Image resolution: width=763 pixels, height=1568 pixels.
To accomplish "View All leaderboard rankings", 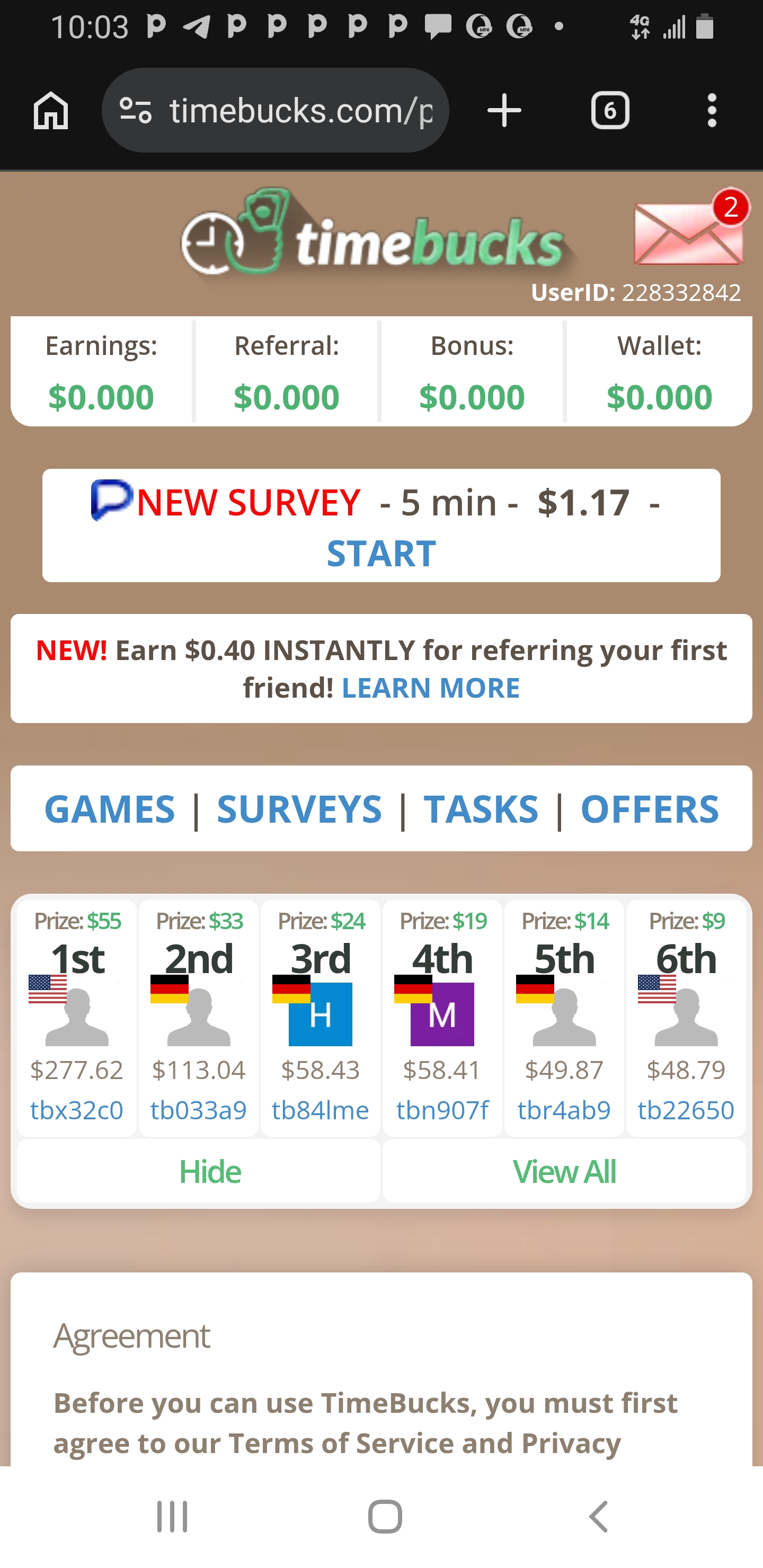I will (564, 1171).
